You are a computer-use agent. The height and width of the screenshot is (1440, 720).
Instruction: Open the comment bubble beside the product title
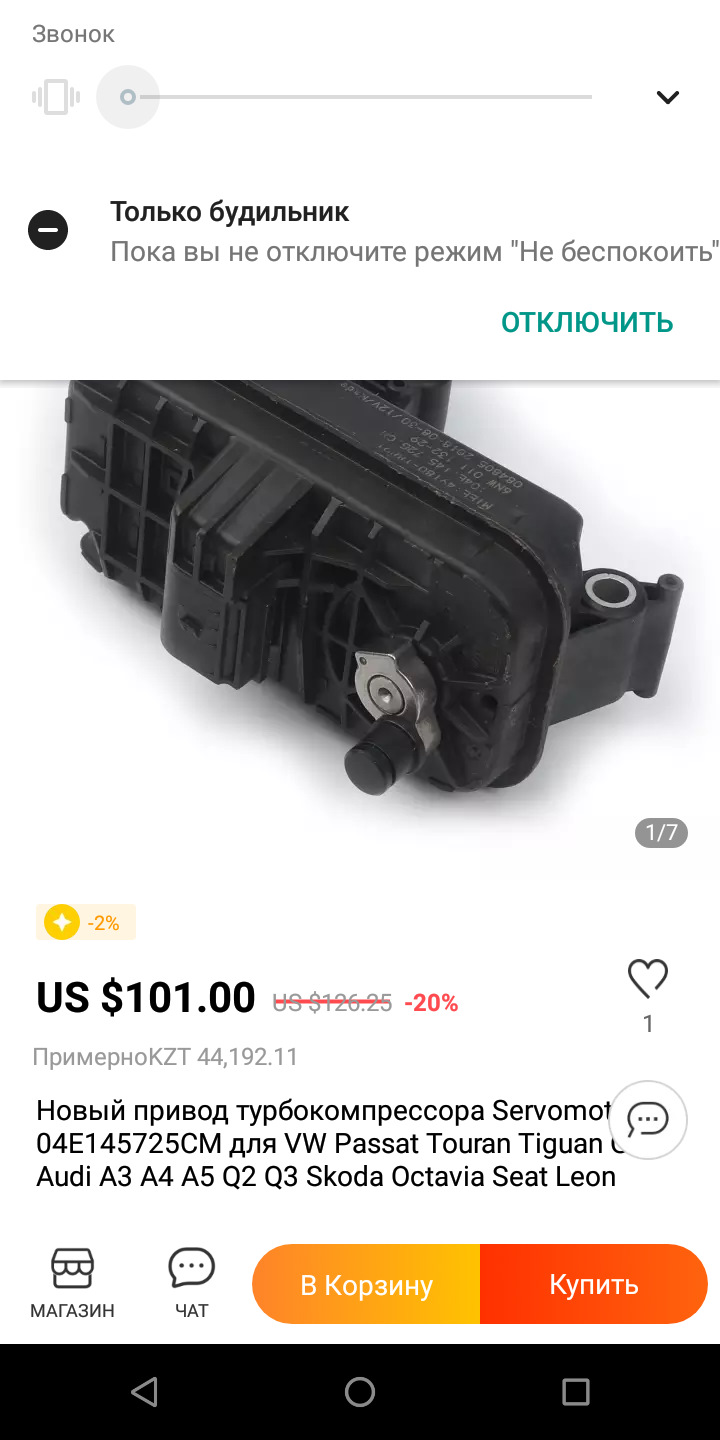[x=648, y=1120]
